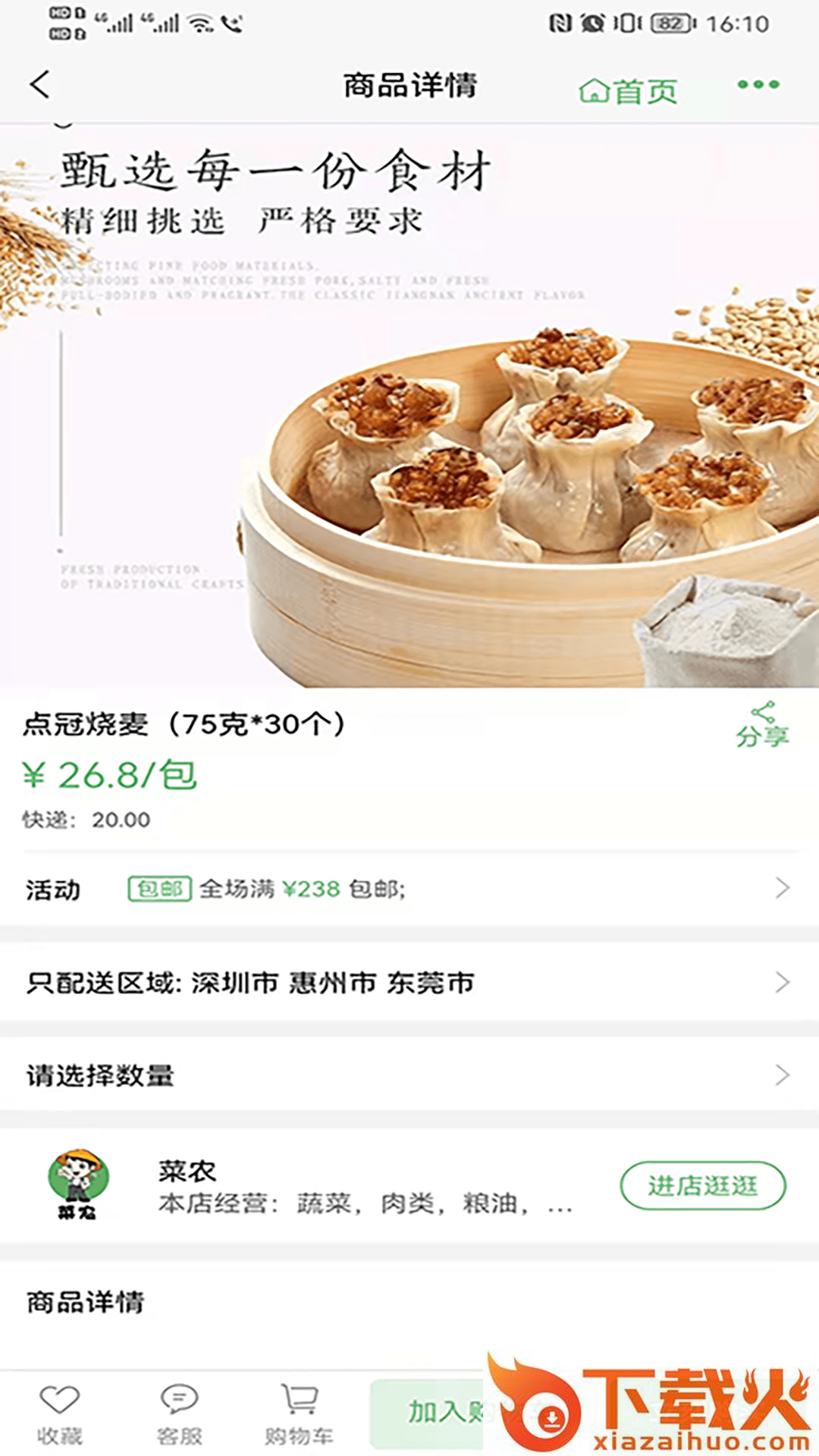The width and height of the screenshot is (819, 1456).
Task: Open the 请选择数量 quantity selector
Action: [409, 1075]
